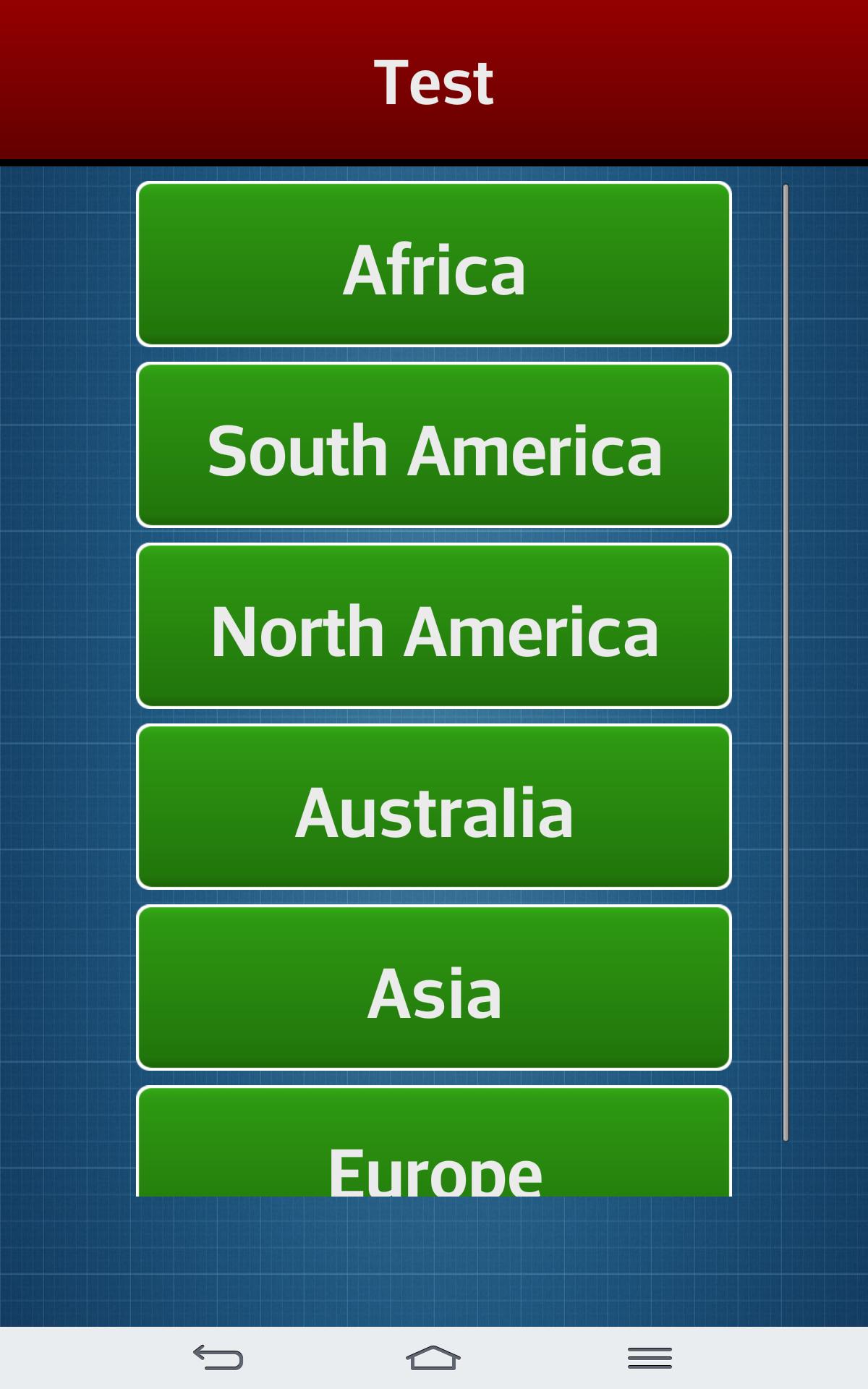Select the Africa test
The height and width of the screenshot is (1389, 868).
pyautogui.click(x=434, y=265)
